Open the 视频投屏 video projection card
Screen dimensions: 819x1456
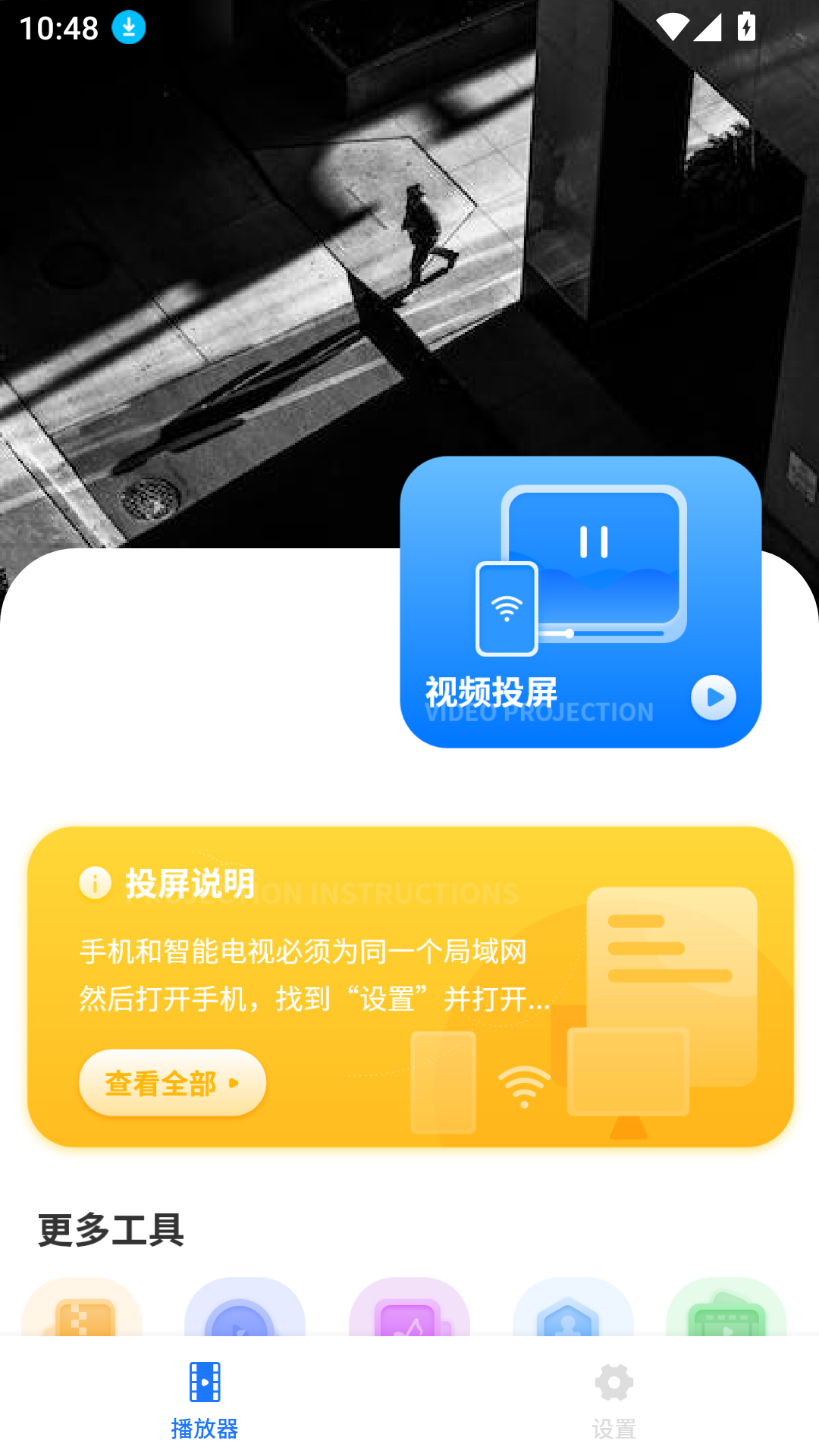click(x=580, y=601)
